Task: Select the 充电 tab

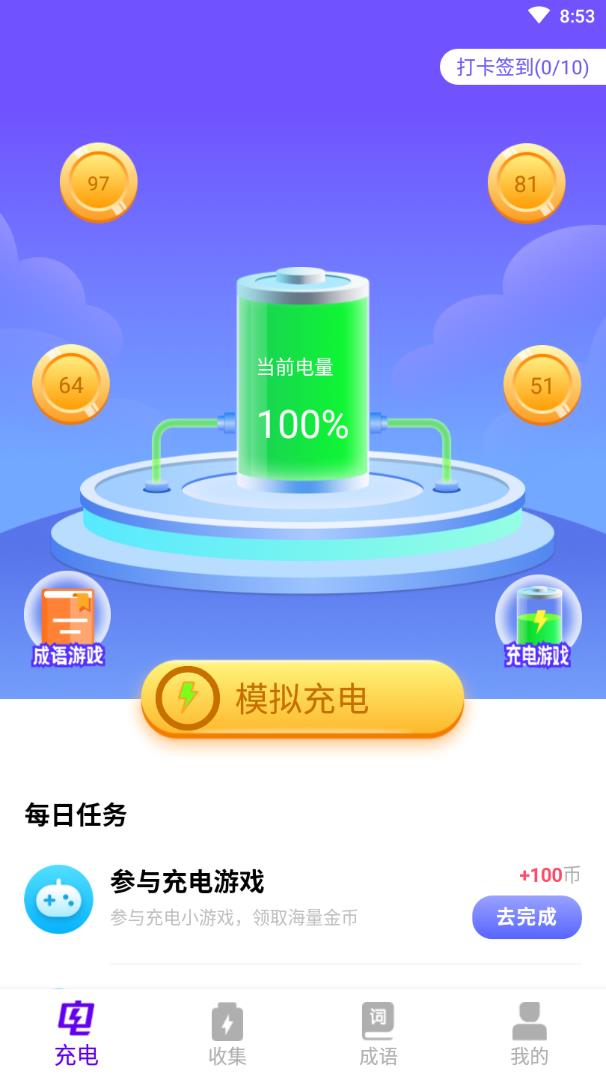Action: coord(76,1035)
